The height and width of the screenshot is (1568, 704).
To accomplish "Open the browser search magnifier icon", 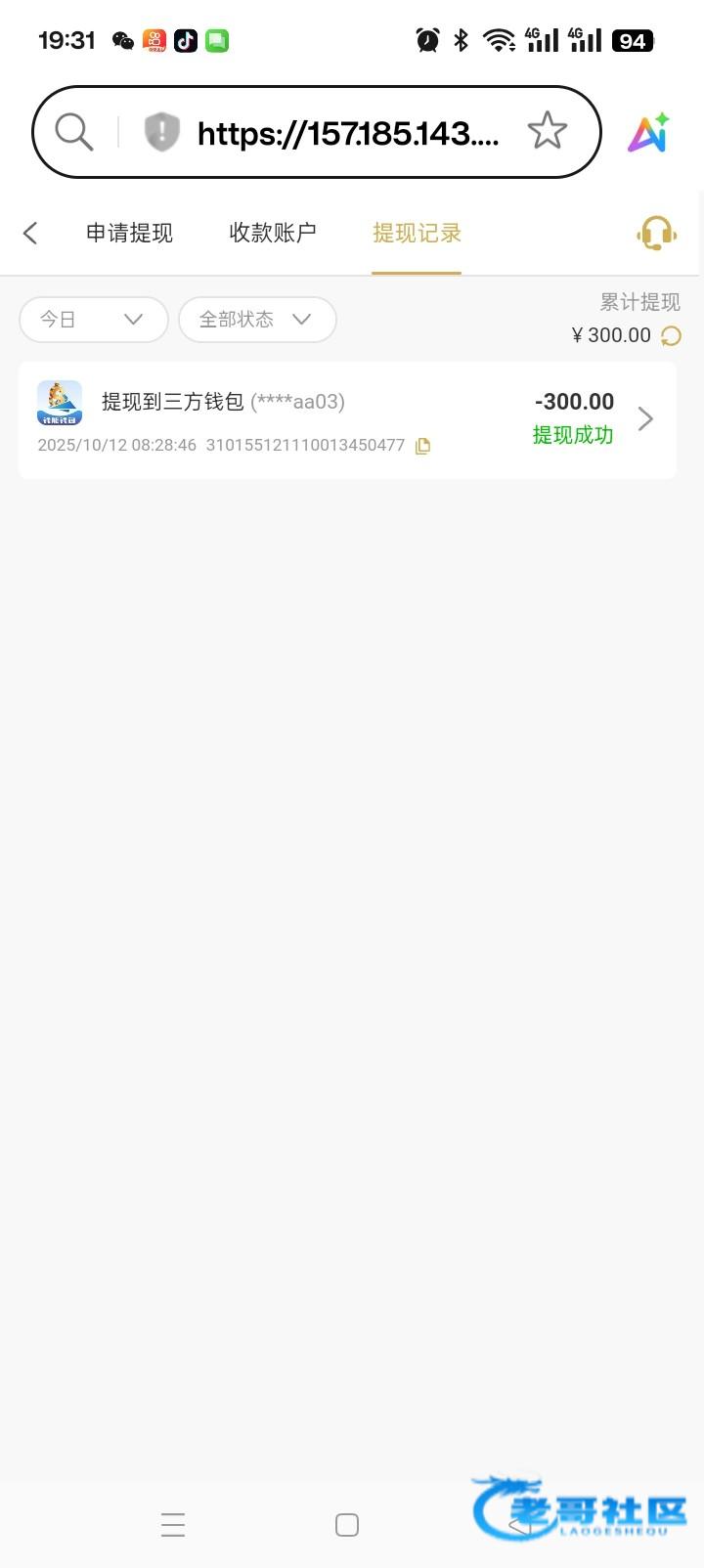I will 73,131.
